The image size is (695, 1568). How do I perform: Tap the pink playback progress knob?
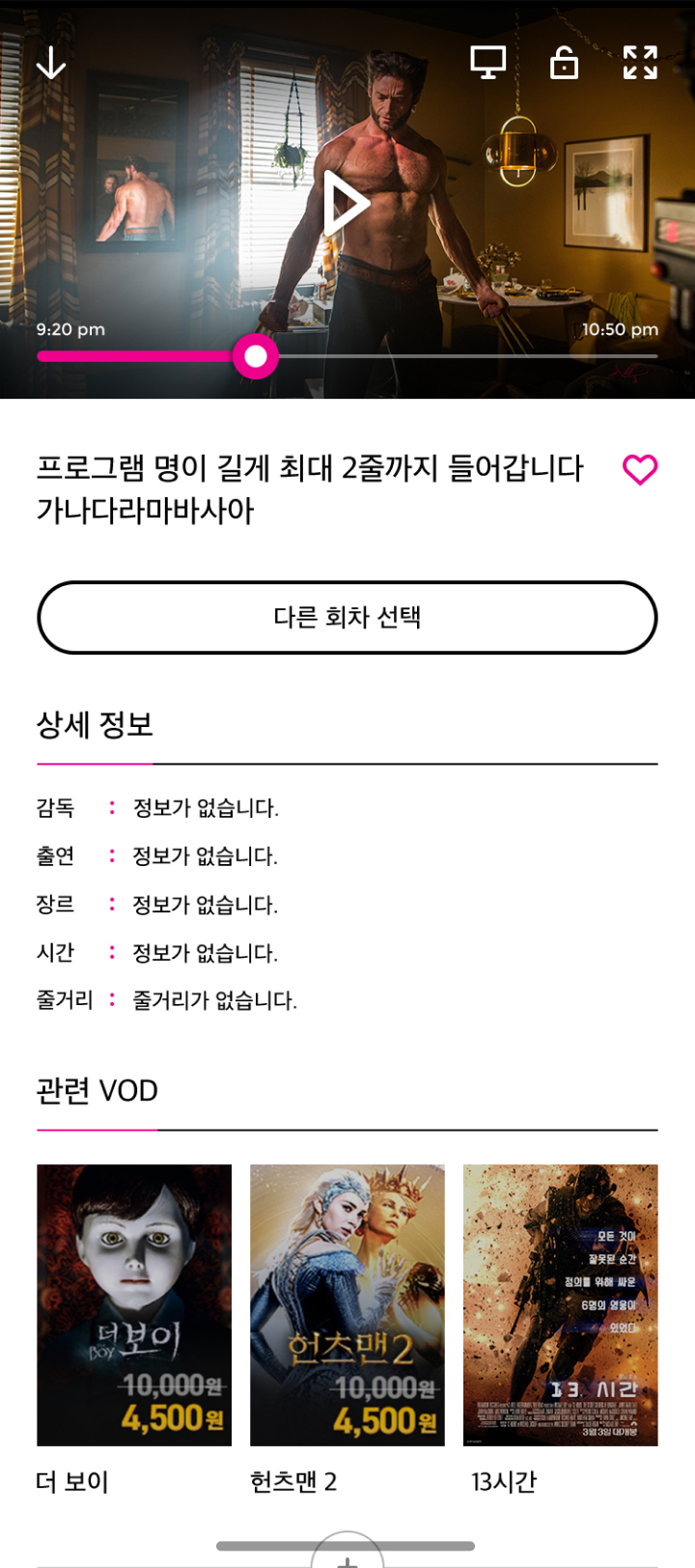(x=256, y=356)
